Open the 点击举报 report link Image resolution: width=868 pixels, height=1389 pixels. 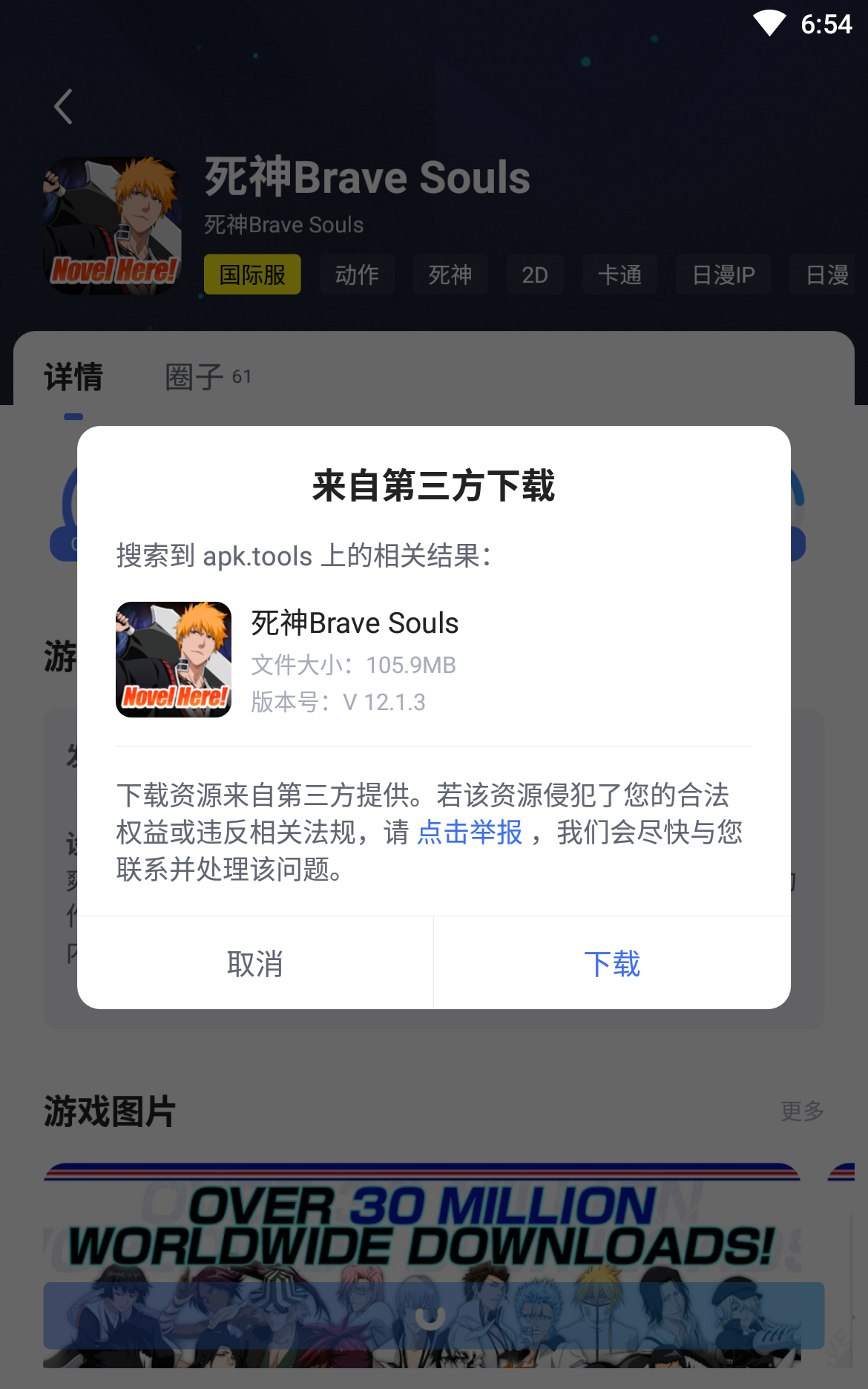click(x=470, y=833)
